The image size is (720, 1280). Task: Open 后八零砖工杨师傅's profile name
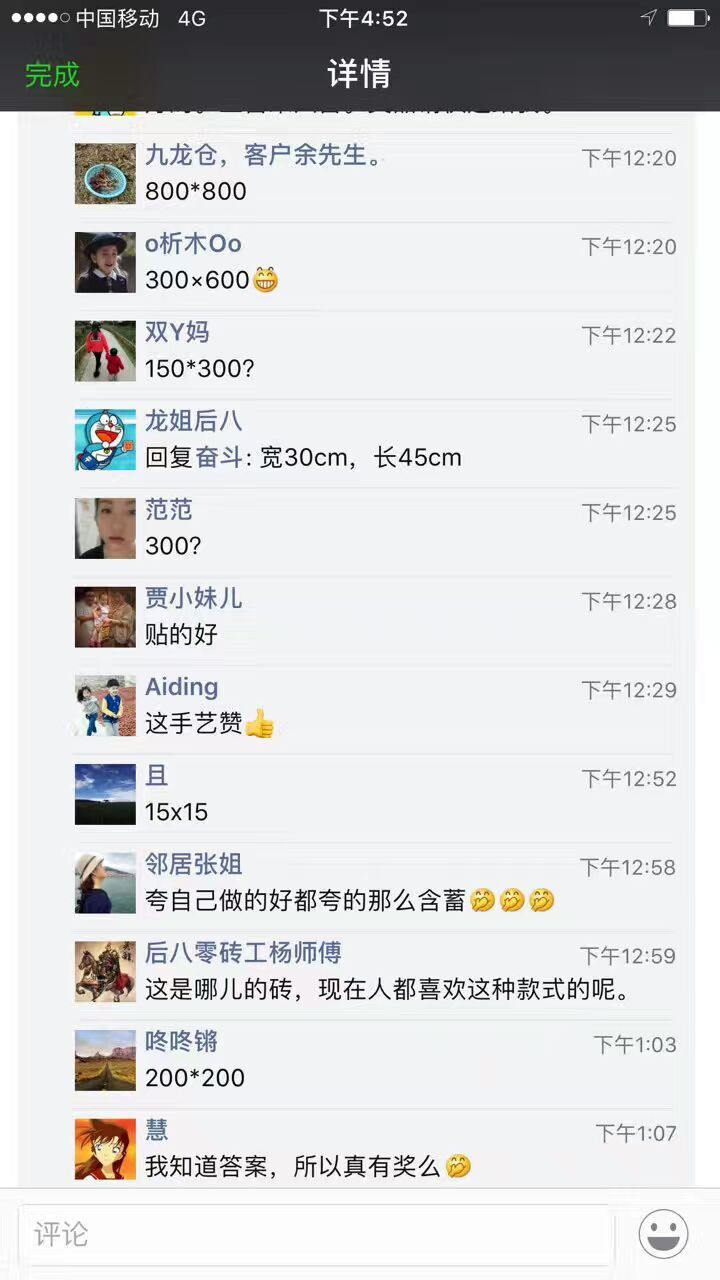click(243, 952)
